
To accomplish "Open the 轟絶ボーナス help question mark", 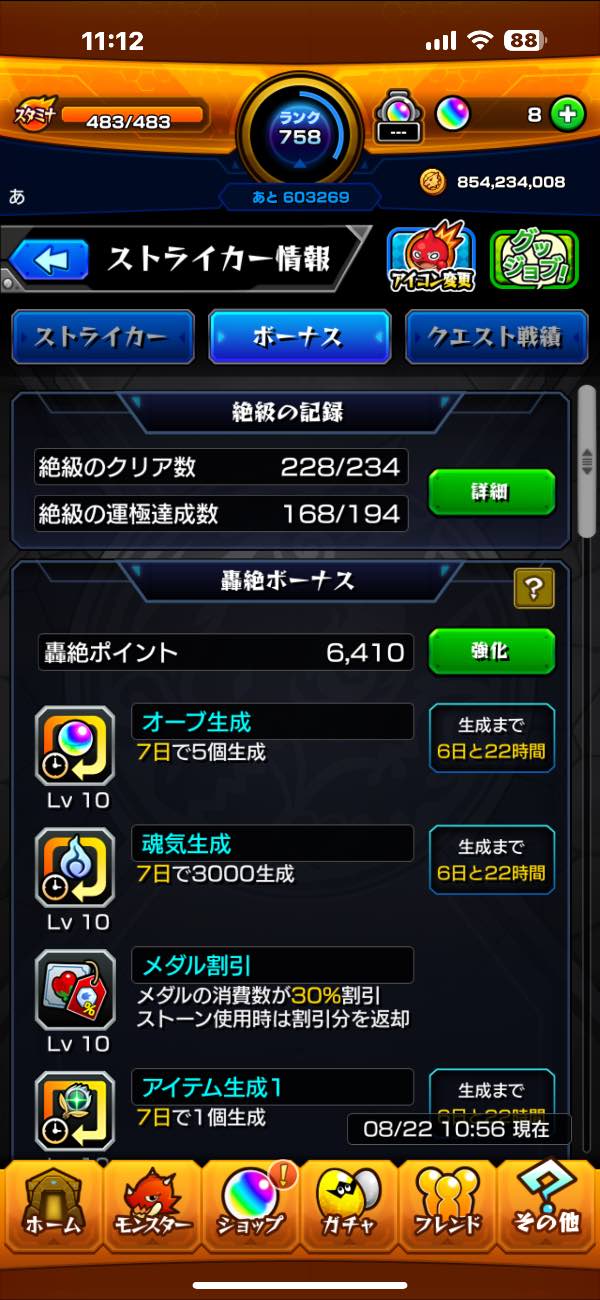I will (x=534, y=588).
